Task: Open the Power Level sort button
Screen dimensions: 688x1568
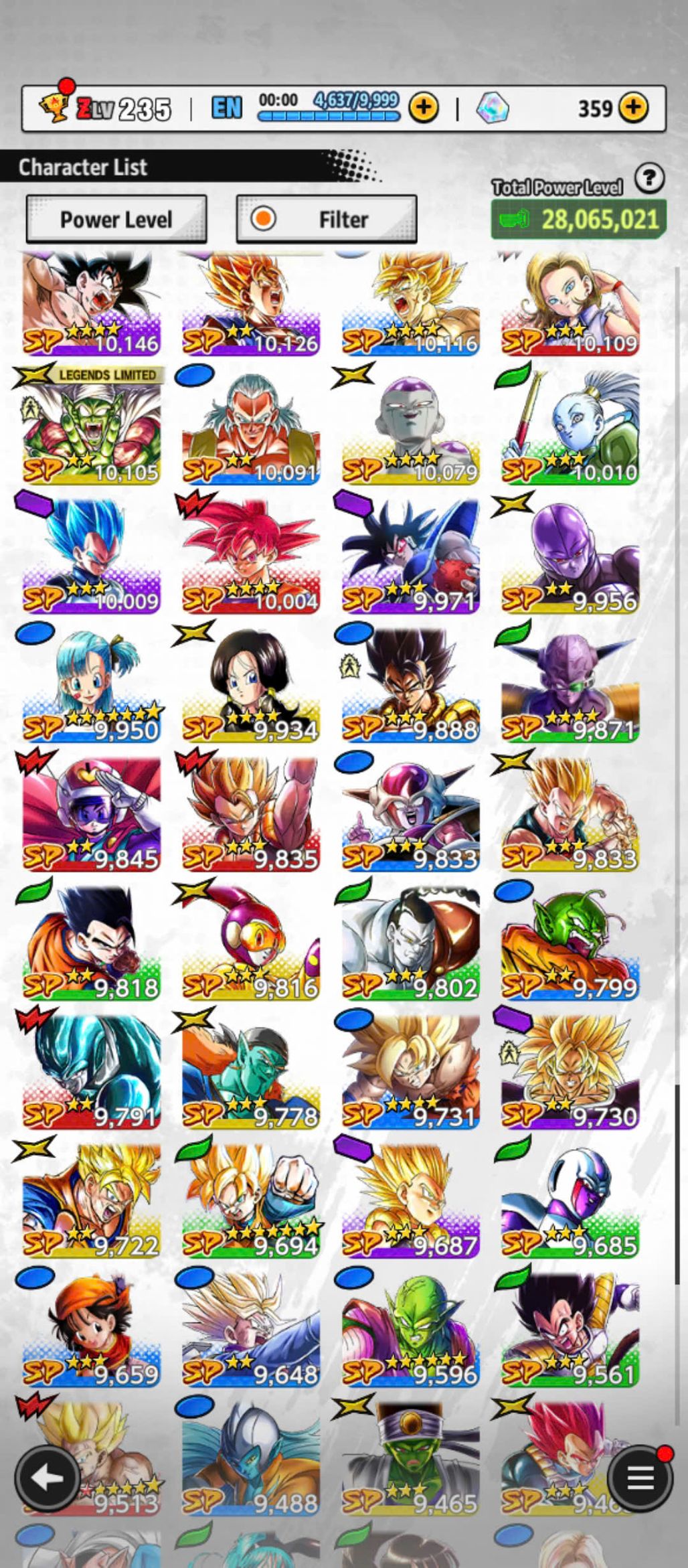Action: coord(116,219)
